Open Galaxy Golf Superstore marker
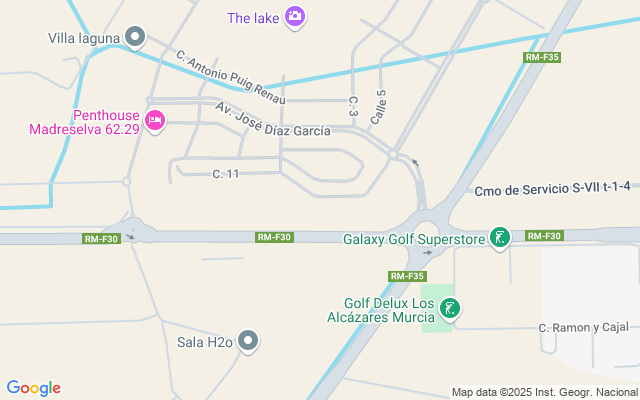 [500, 238]
